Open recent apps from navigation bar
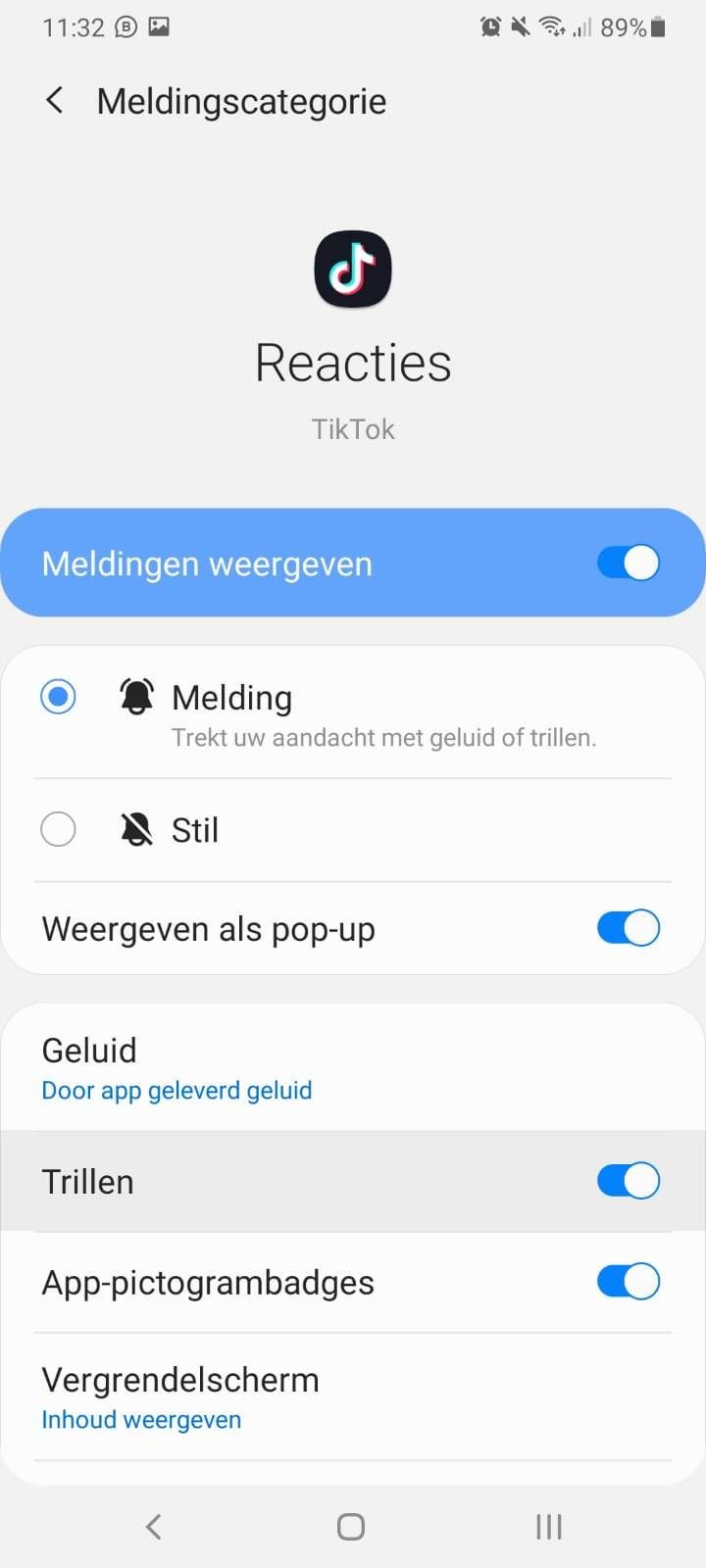Screen dimensions: 706x1568 pos(549,1526)
